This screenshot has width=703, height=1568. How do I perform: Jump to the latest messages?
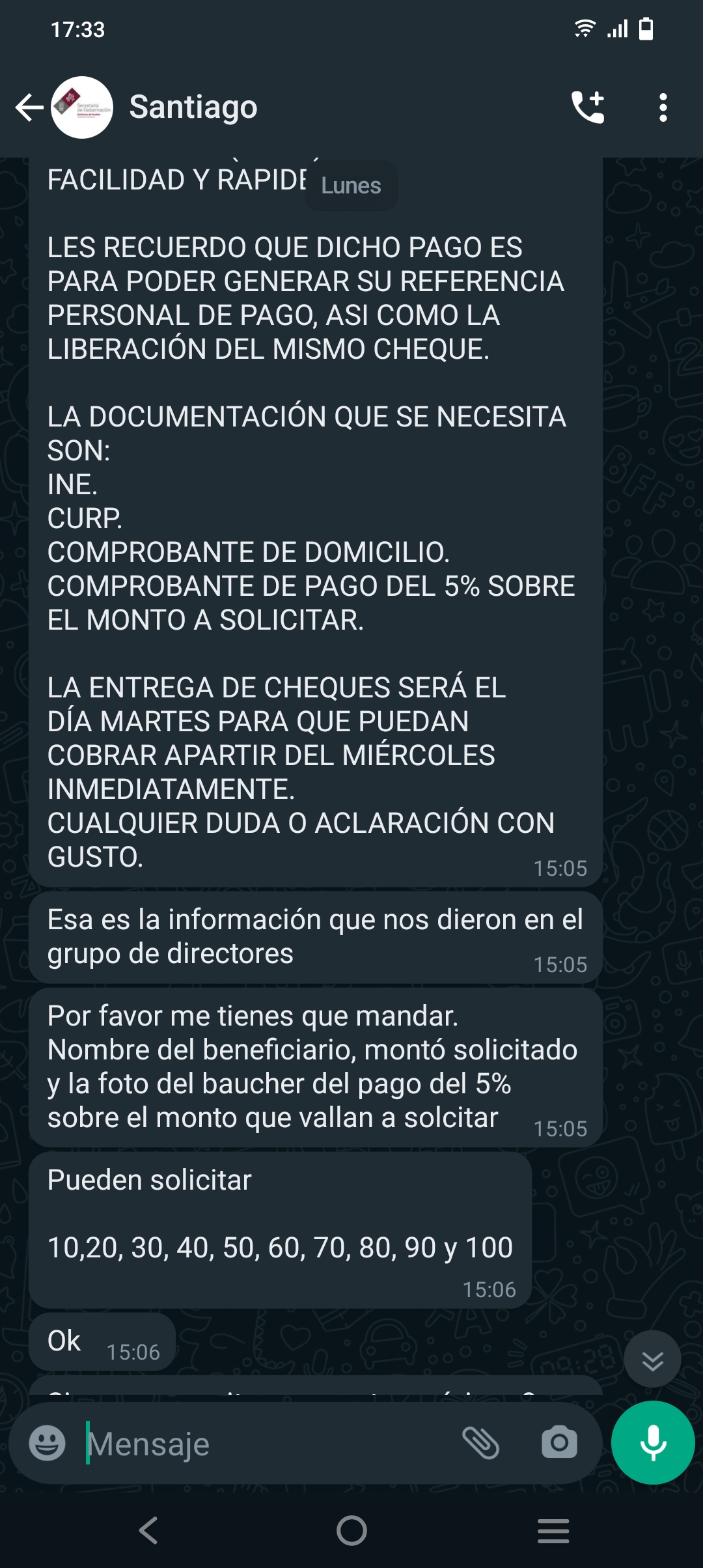click(x=652, y=1360)
